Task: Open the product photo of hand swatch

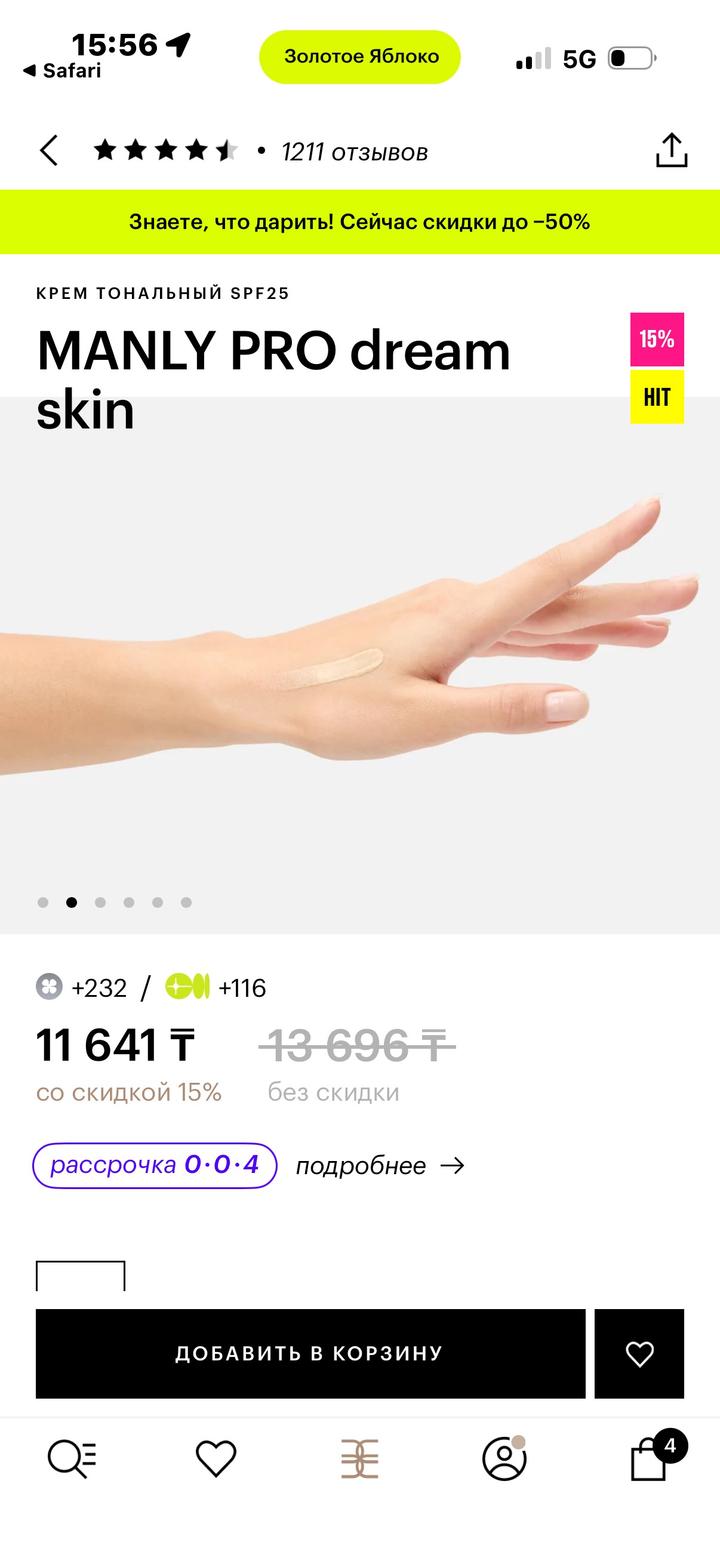Action: tap(360, 660)
